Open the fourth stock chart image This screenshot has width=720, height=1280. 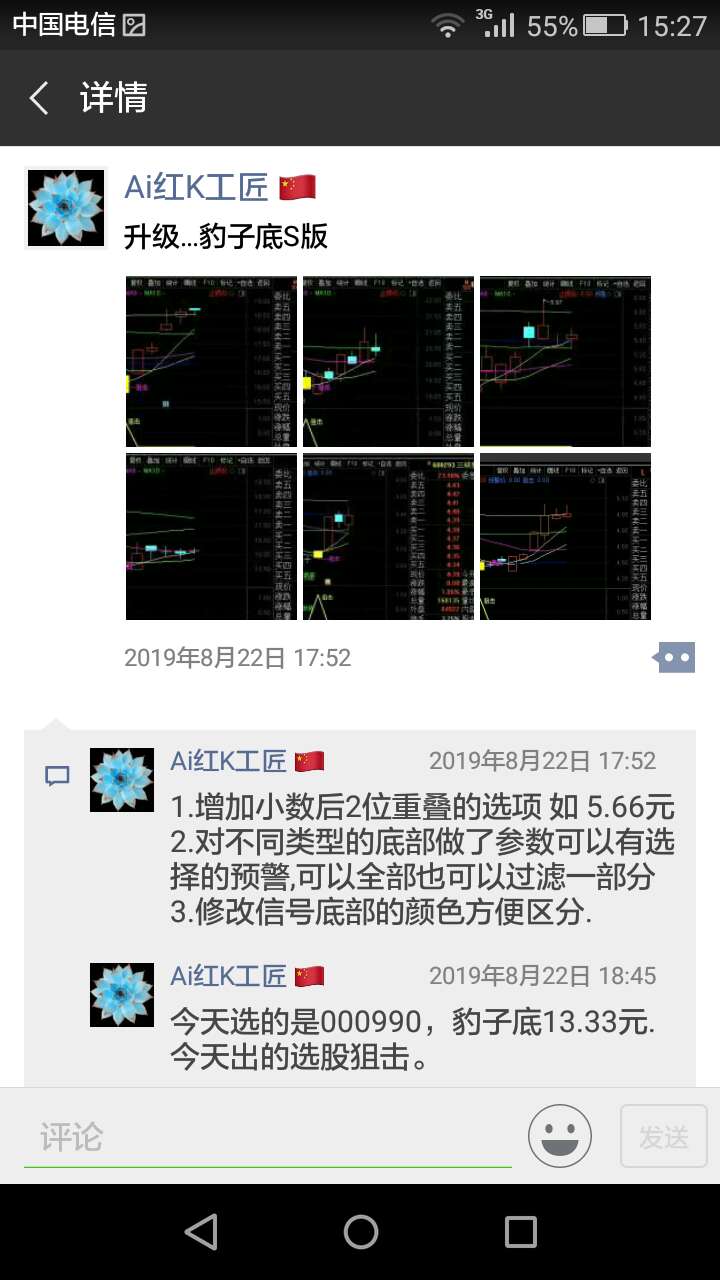pyautogui.click(x=211, y=537)
